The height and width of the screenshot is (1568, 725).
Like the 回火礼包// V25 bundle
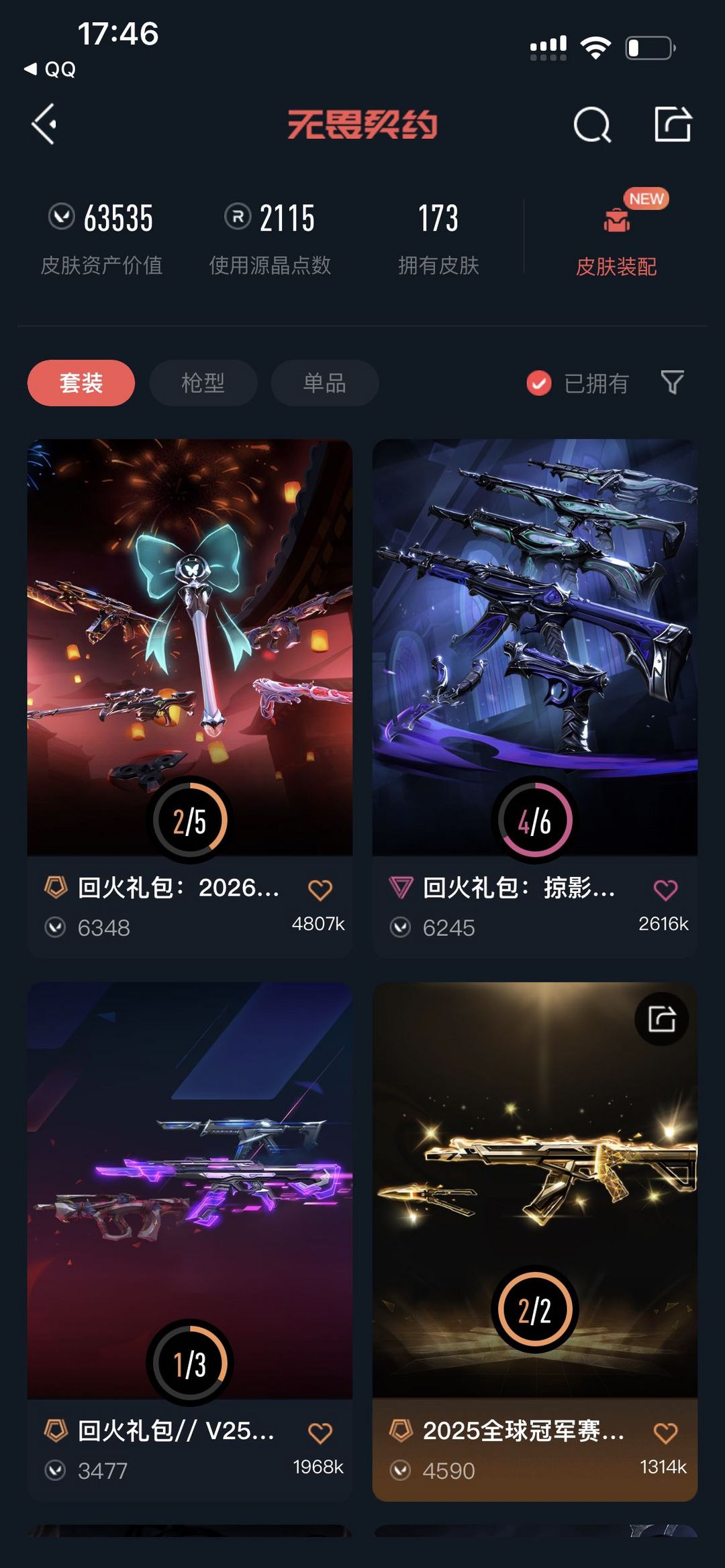pos(320,1433)
